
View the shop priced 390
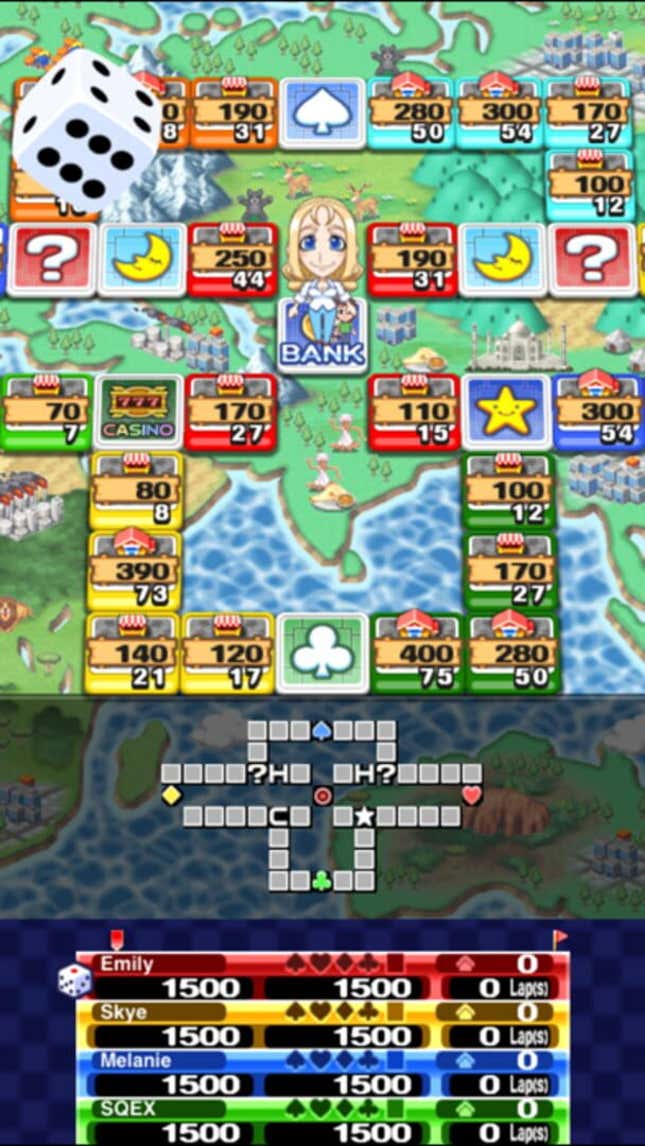tap(136, 572)
